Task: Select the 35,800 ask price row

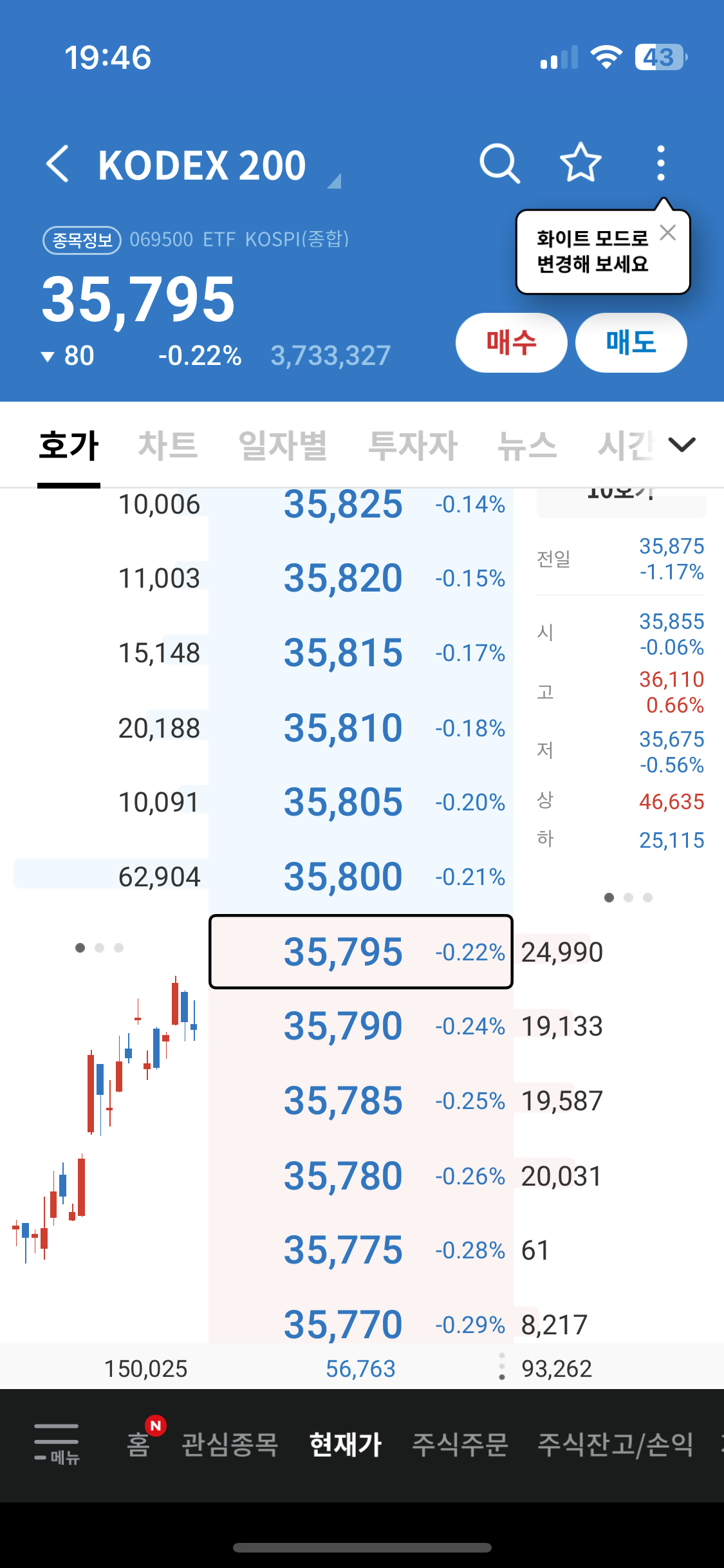Action: (x=361, y=877)
